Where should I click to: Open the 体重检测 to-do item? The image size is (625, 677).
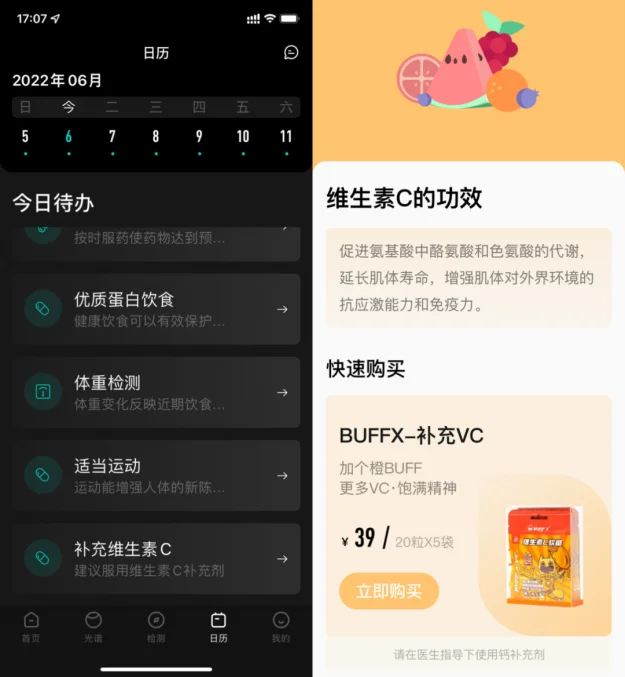(156, 392)
